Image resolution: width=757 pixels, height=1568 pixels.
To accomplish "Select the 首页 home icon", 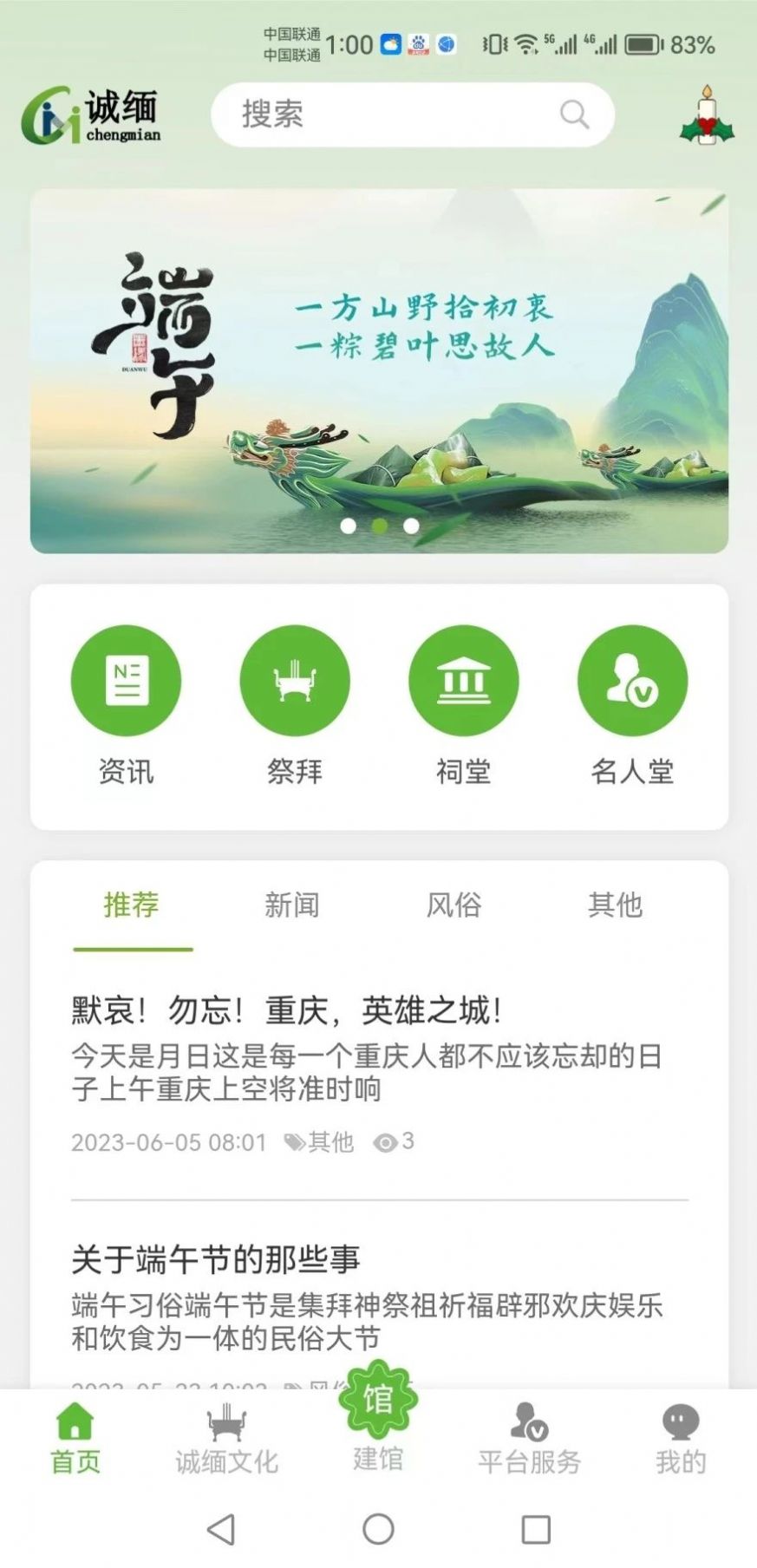I will [x=75, y=1435].
